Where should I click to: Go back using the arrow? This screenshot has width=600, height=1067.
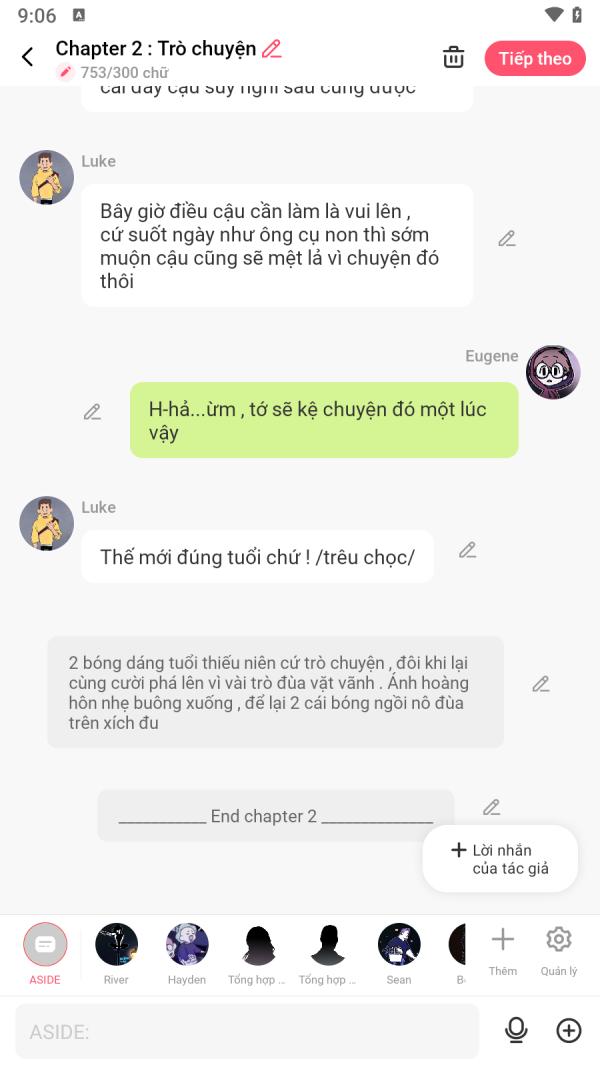[28, 57]
